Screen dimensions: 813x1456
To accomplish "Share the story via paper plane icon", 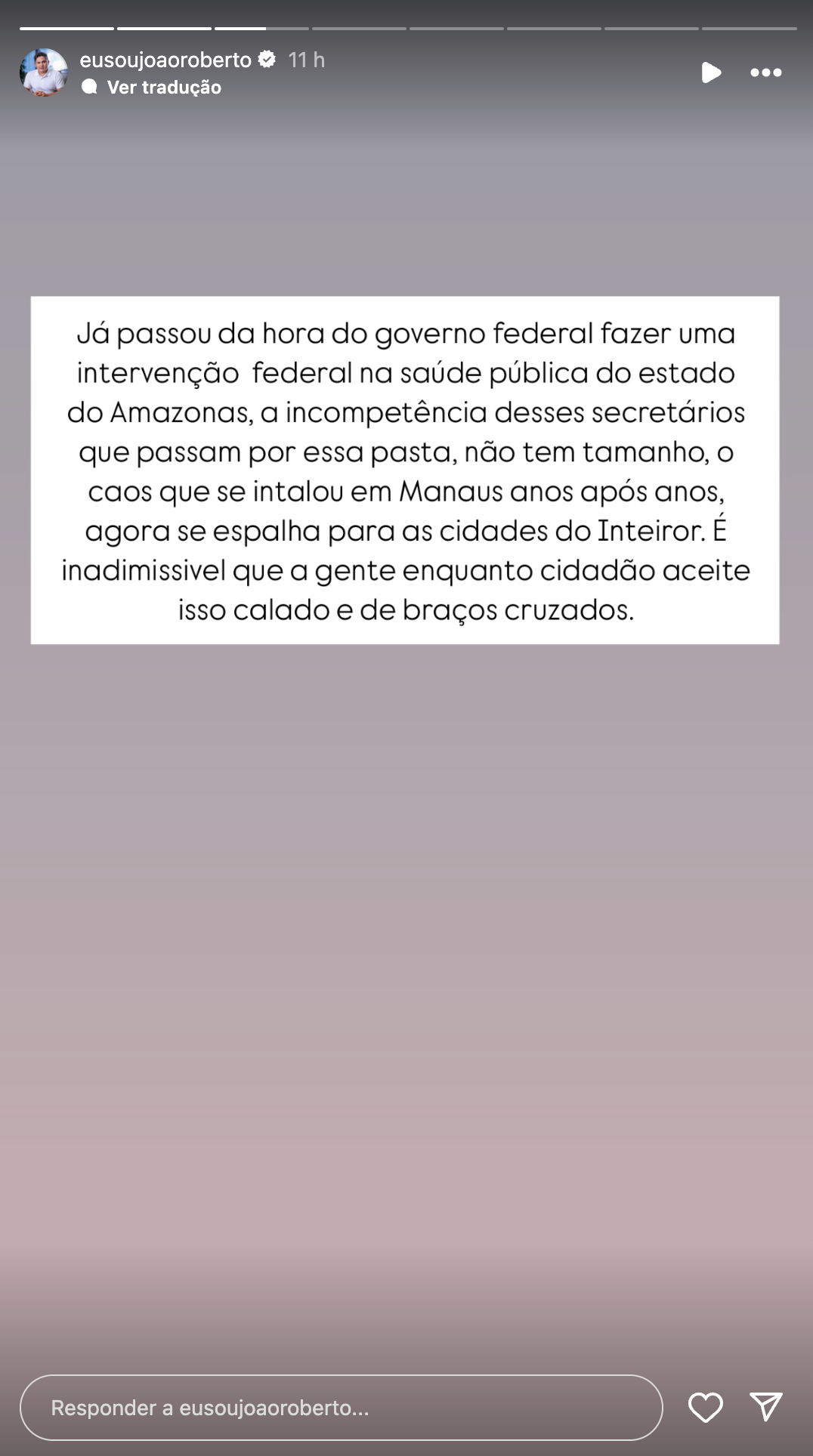I will (x=765, y=1408).
